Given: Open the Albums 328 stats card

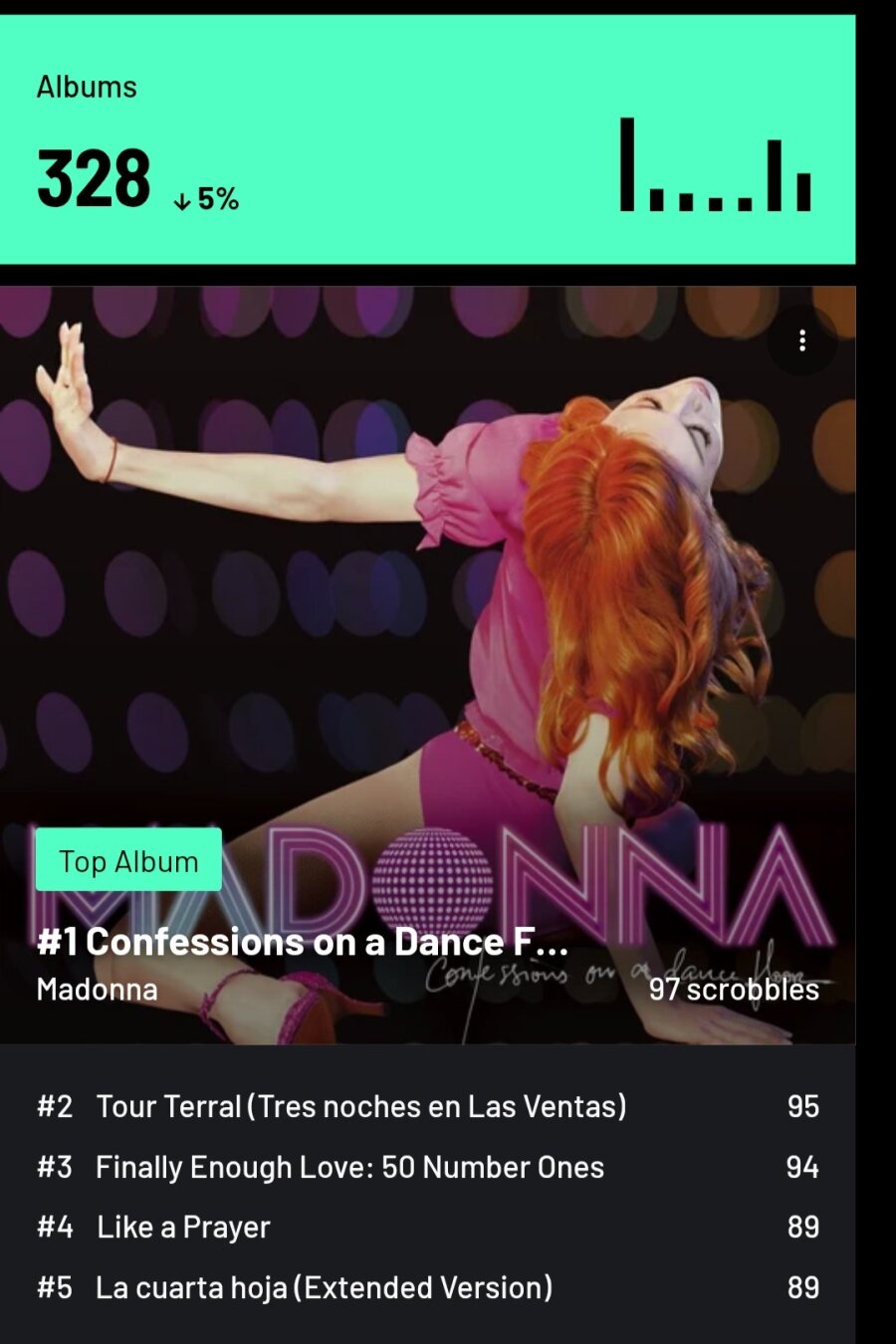Looking at the screenshot, I should (427, 139).
